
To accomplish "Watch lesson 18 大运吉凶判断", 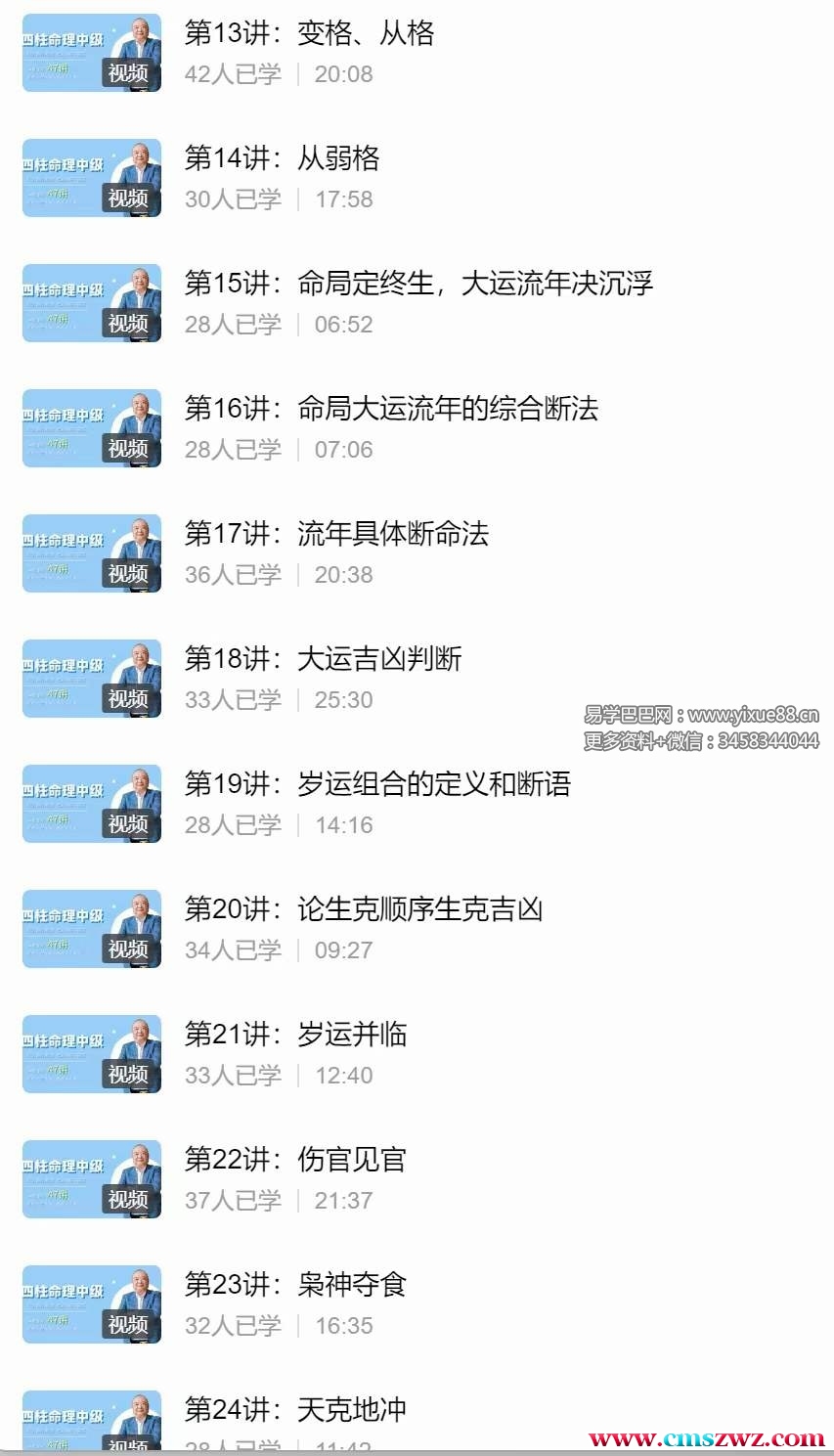I will point(323,660).
